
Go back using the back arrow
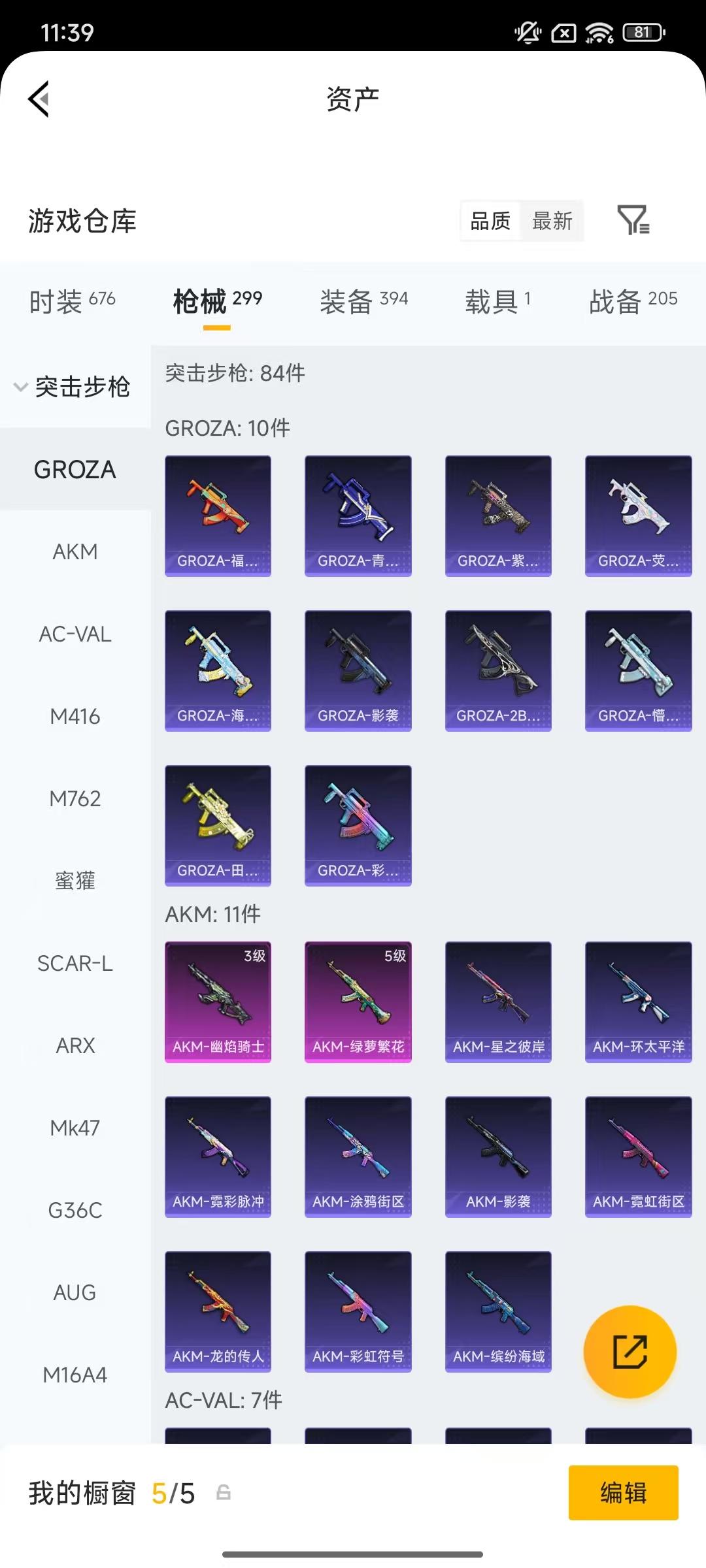point(39,99)
